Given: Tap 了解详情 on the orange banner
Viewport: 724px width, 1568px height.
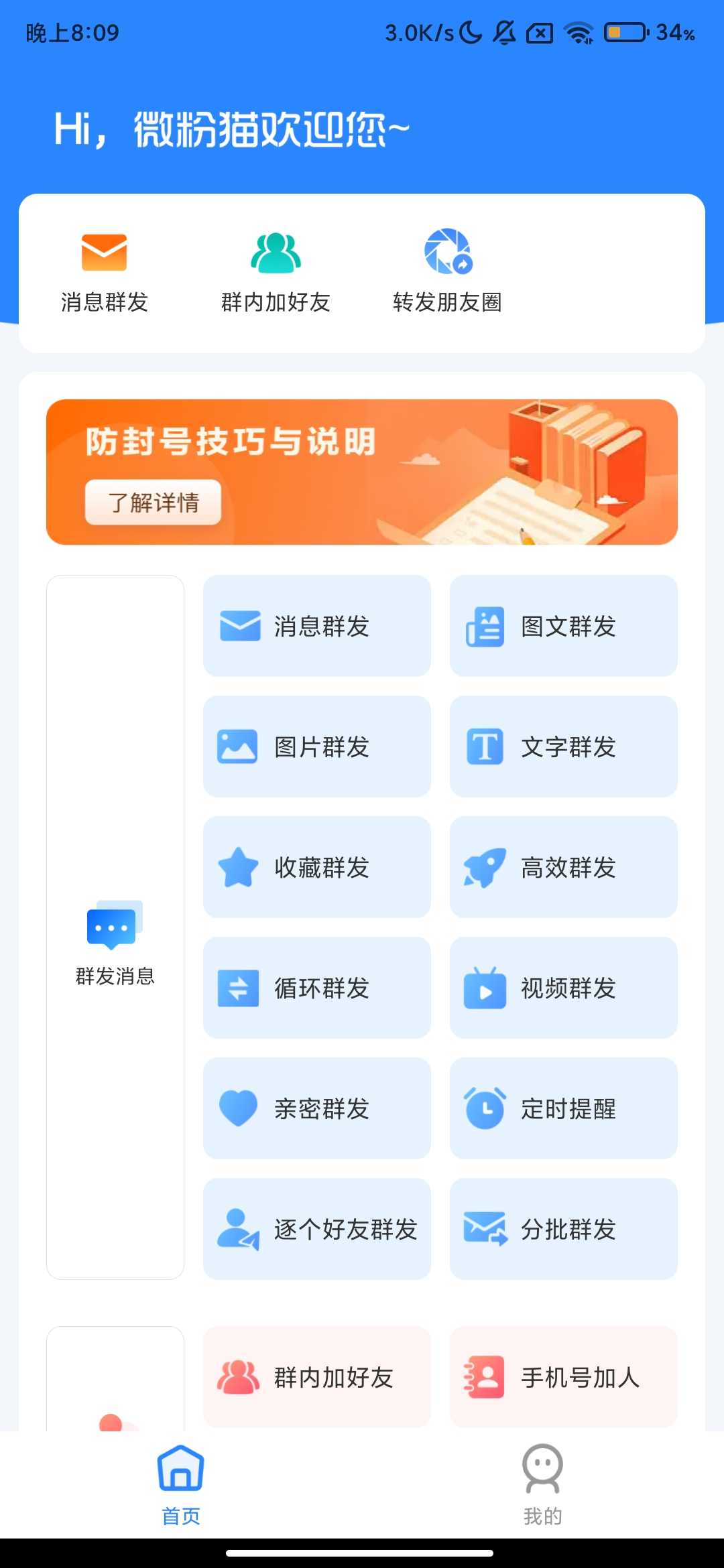Looking at the screenshot, I should click(153, 503).
